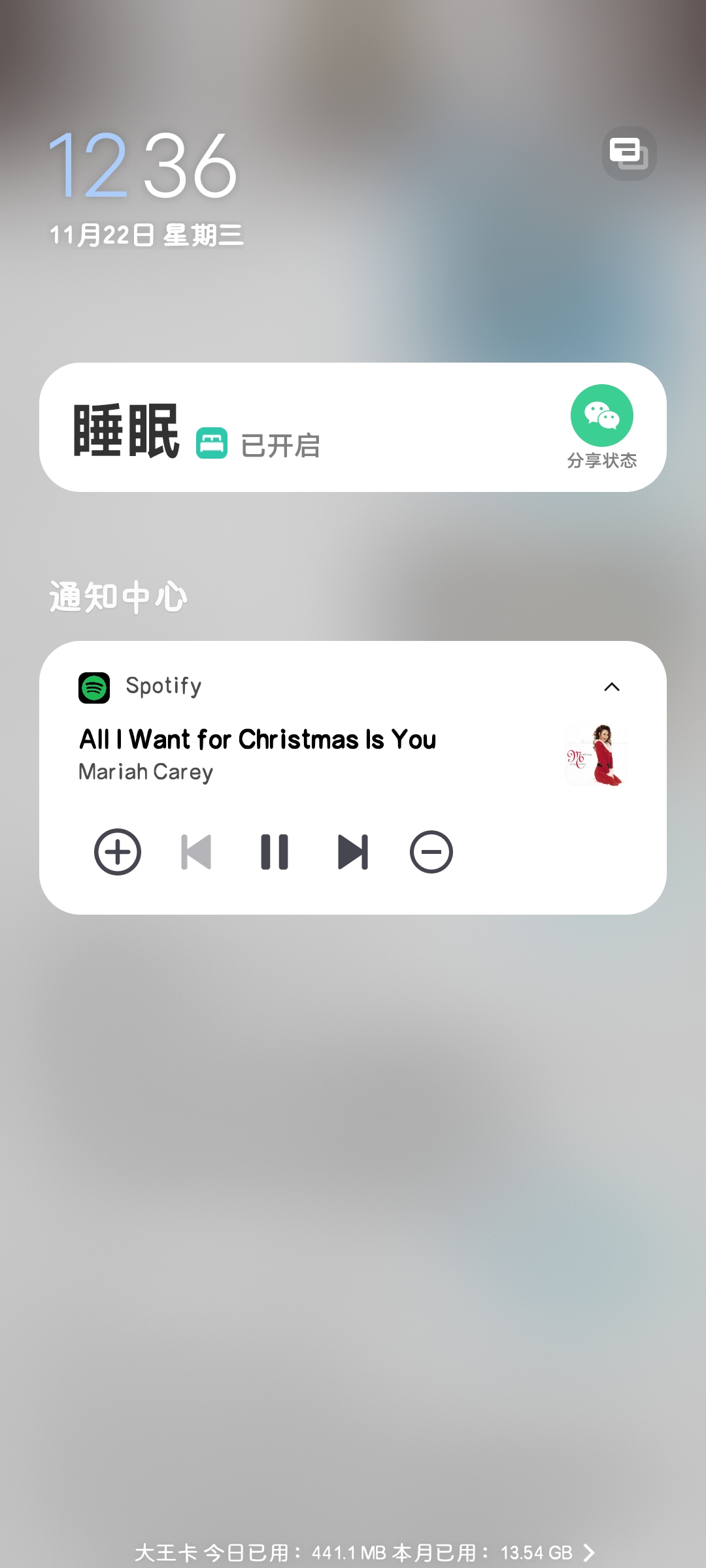Viewport: 706px width, 1568px height.
Task: Skip to the next Spotify track
Action: pyautogui.click(x=353, y=852)
